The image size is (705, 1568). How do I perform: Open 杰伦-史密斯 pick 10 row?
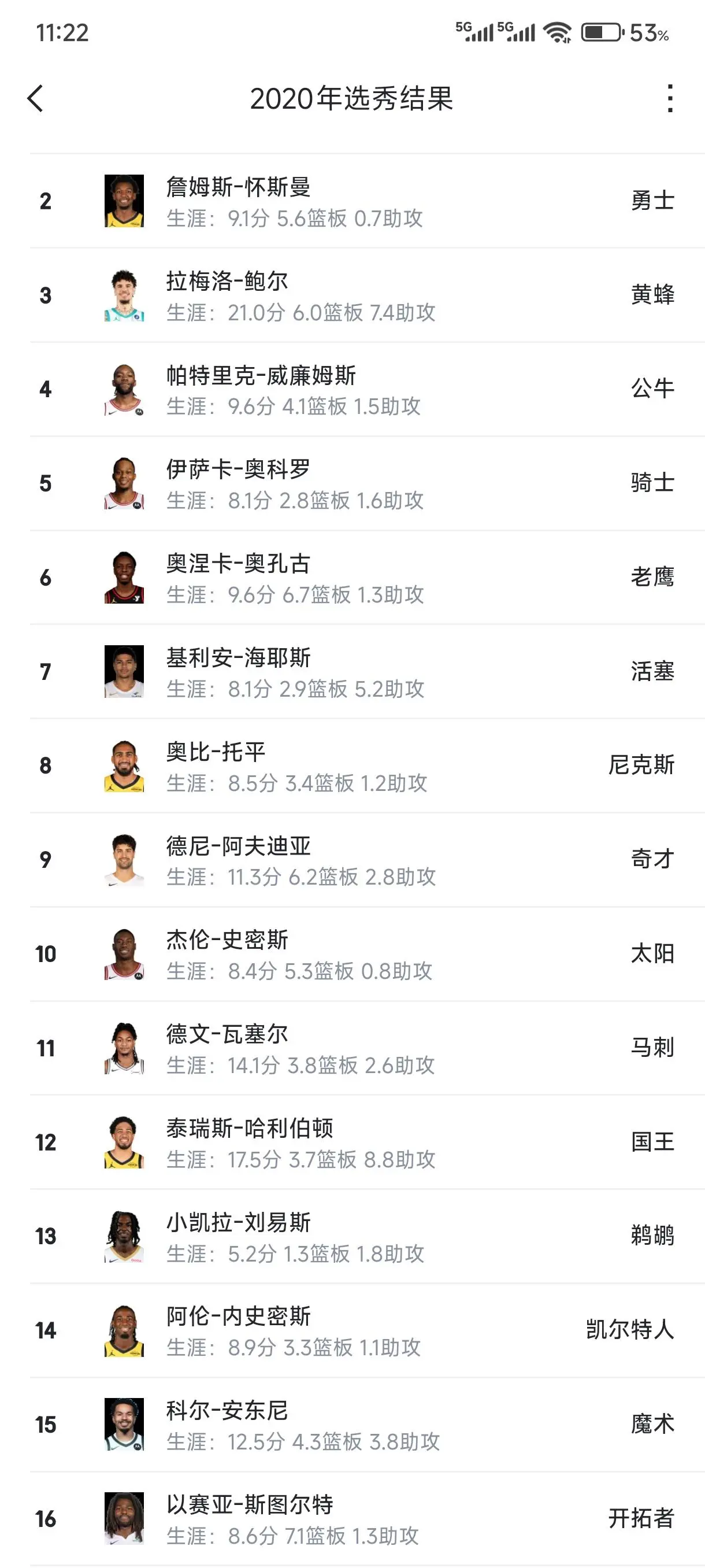(x=353, y=954)
